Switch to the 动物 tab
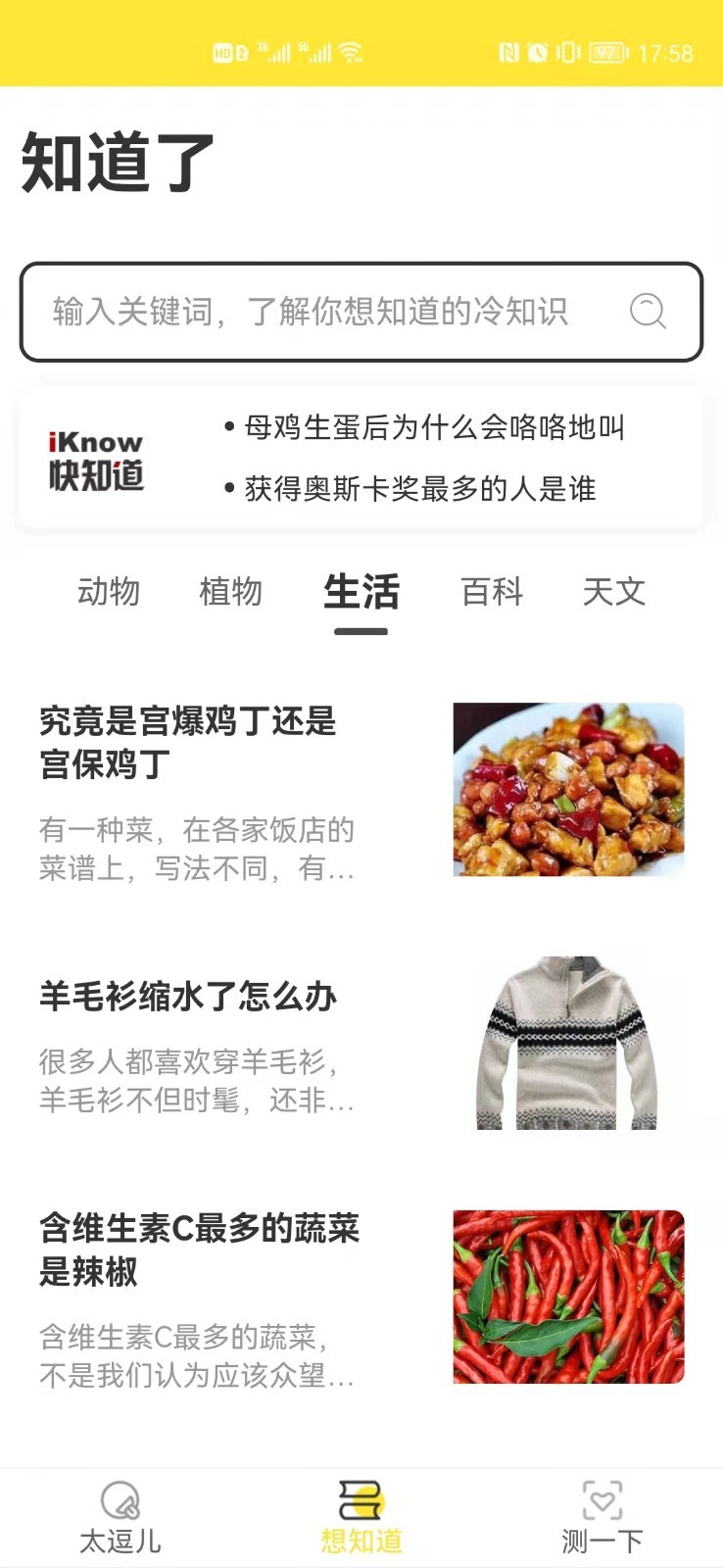Viewport: 723px width, 1568px height. [110, 592]
